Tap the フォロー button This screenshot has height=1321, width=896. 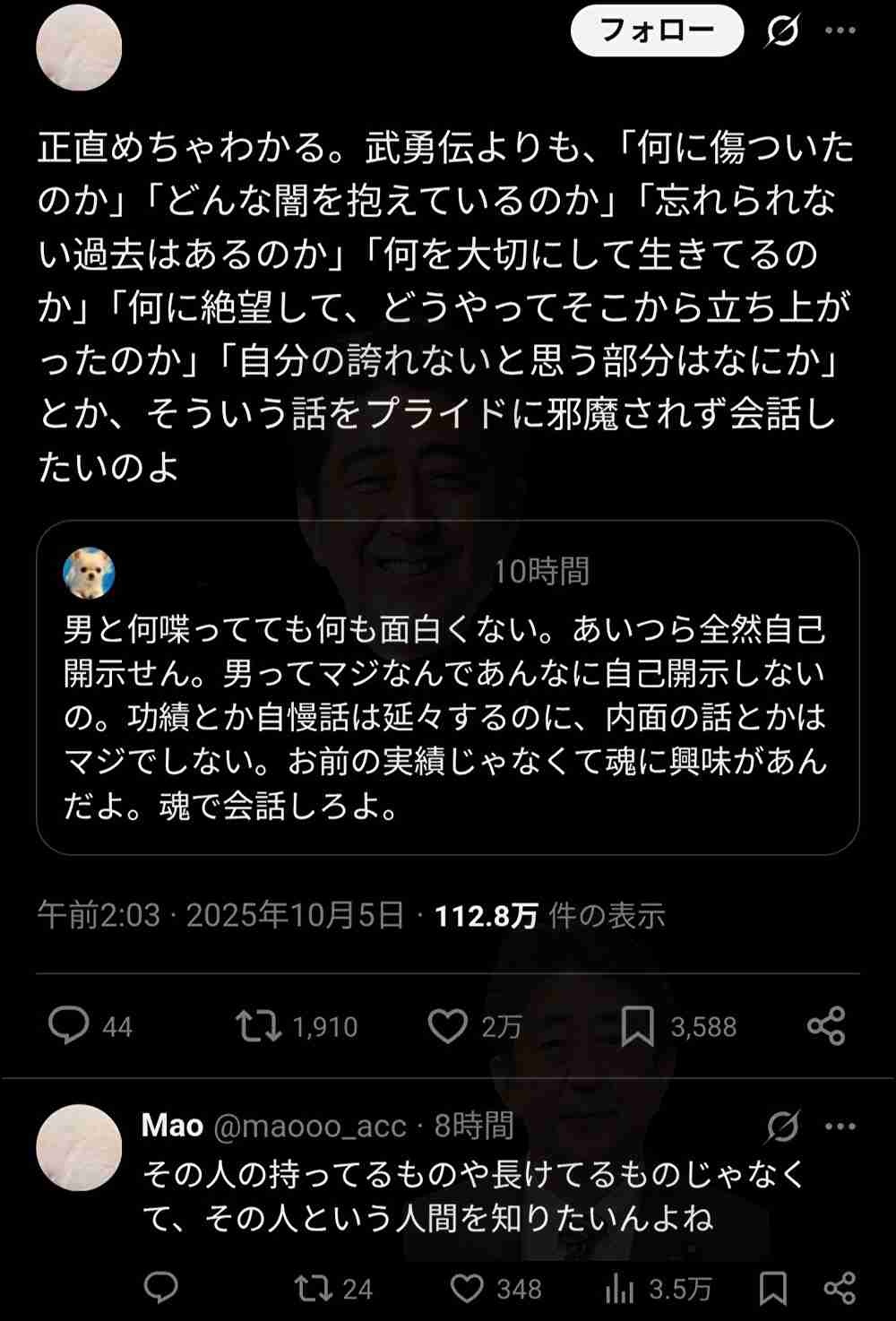pos(657,31)
